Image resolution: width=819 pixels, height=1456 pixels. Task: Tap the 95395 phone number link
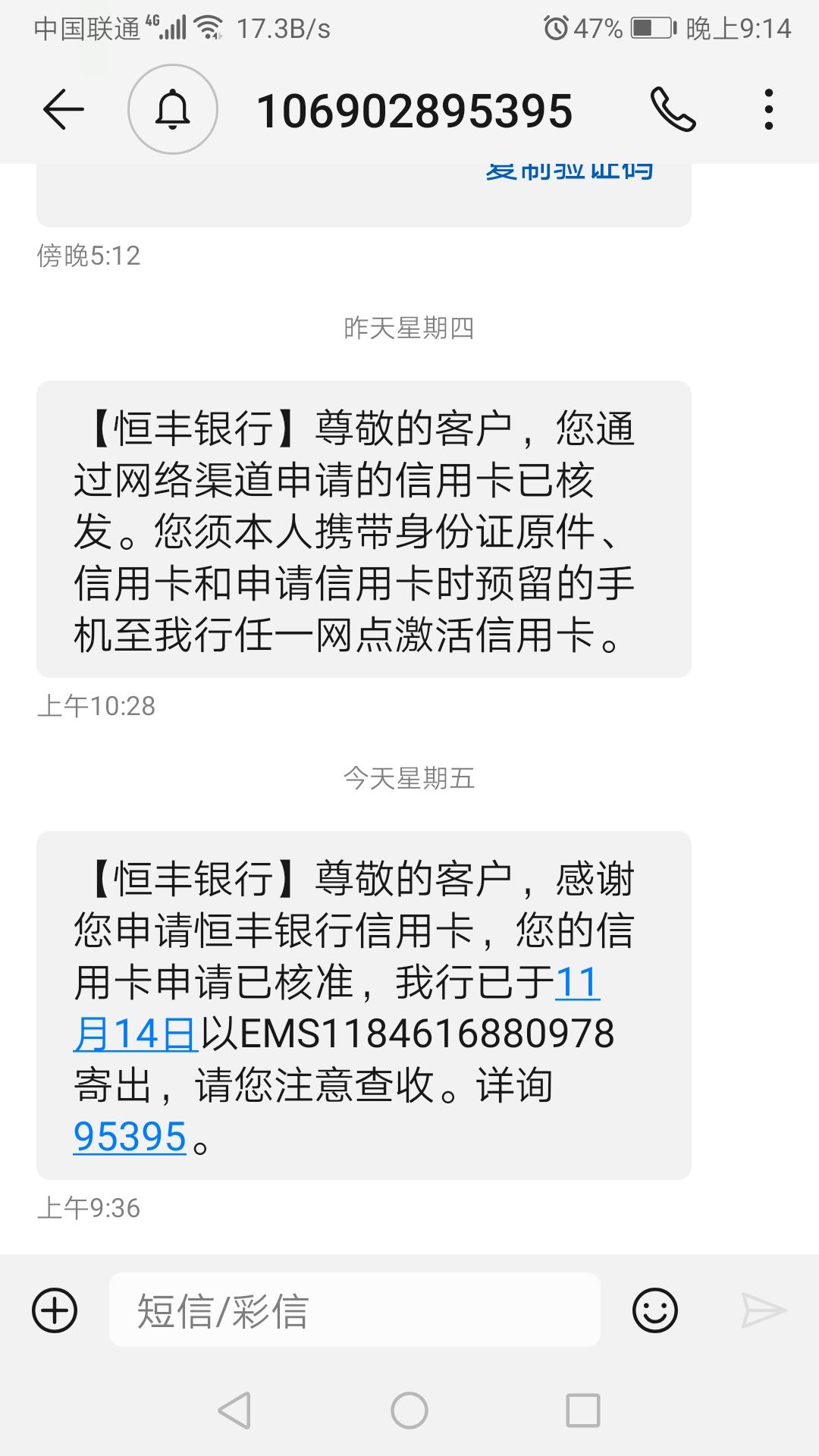pos(130,1136)
